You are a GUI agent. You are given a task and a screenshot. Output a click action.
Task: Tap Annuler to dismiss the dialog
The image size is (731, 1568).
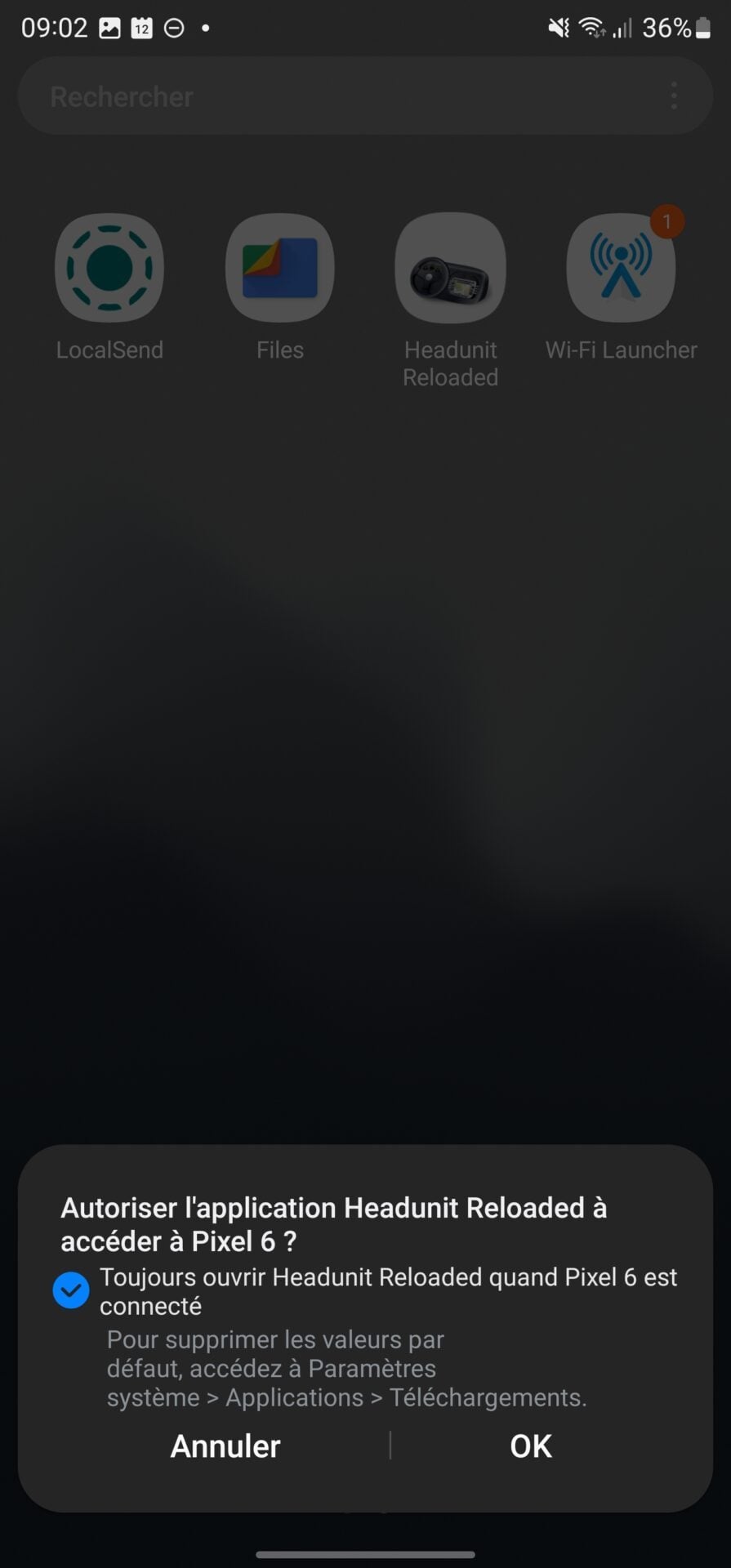tap(225, 1445)
